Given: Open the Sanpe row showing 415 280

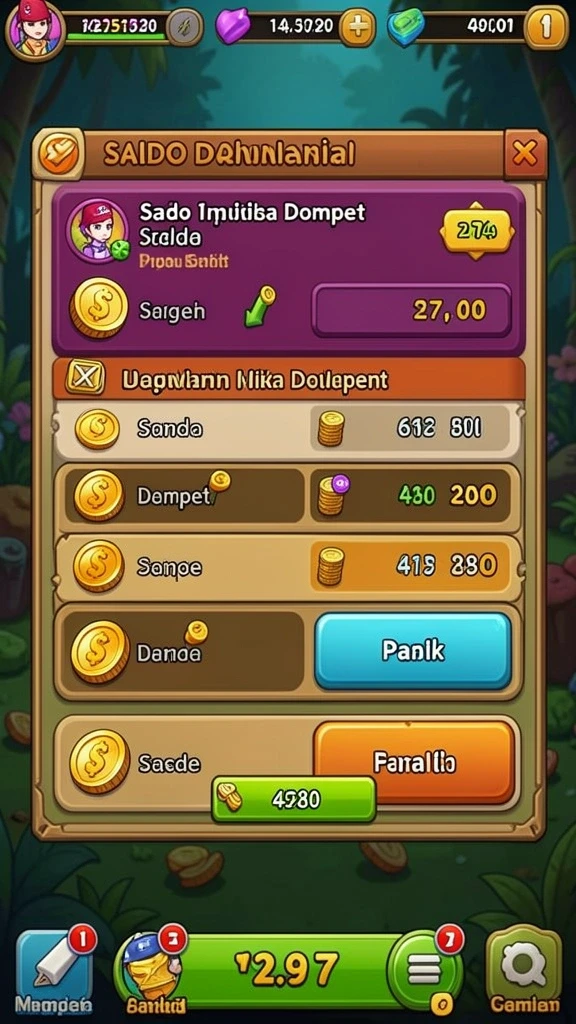Looking at the screenshot, I should [x=288, y=566].
